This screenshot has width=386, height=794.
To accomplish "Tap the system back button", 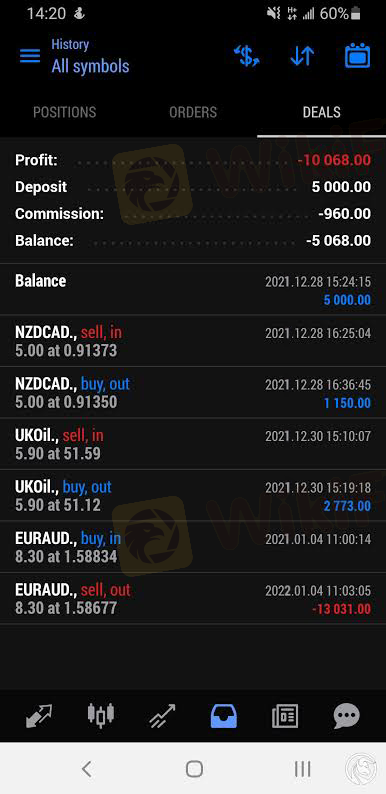I will 87,769.
